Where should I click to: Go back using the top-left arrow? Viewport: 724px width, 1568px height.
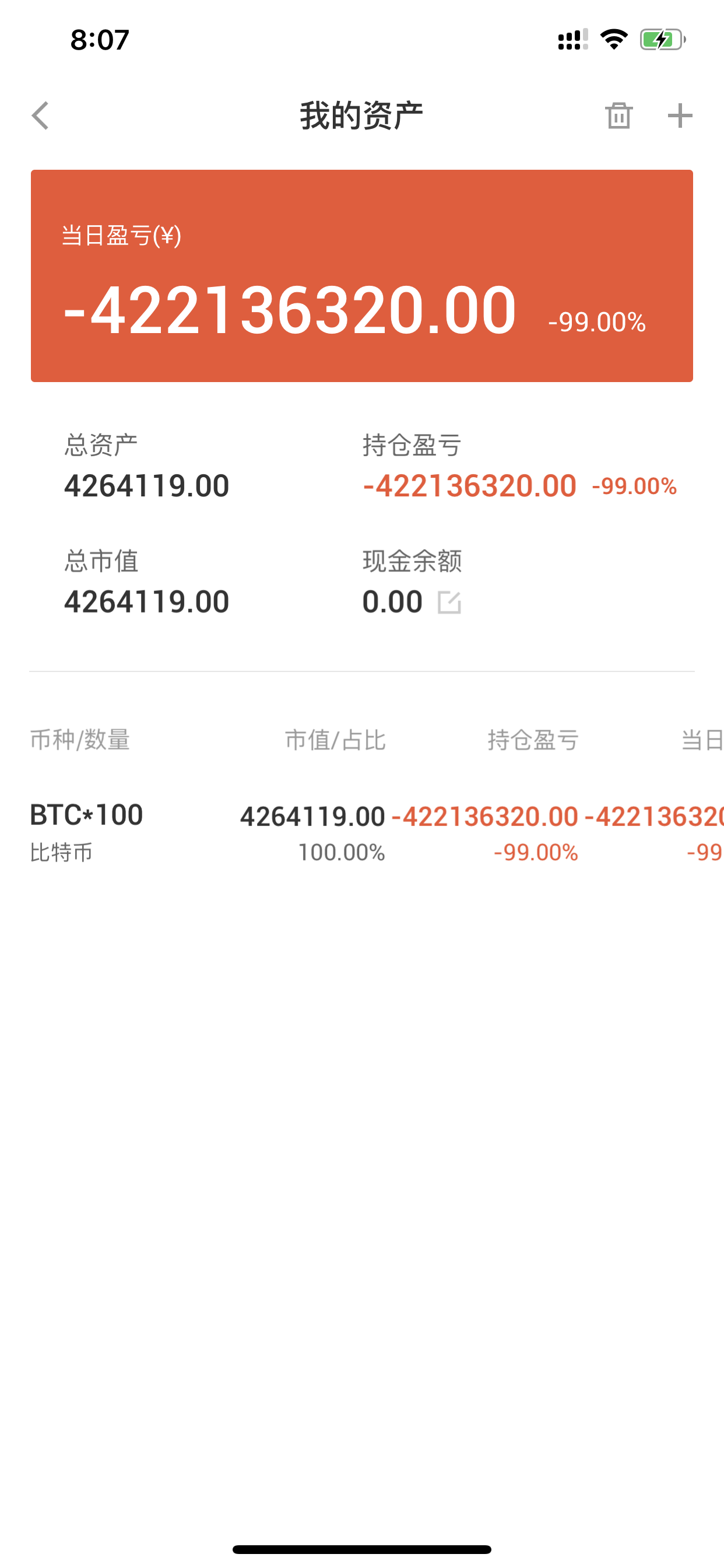coord(40,116)
